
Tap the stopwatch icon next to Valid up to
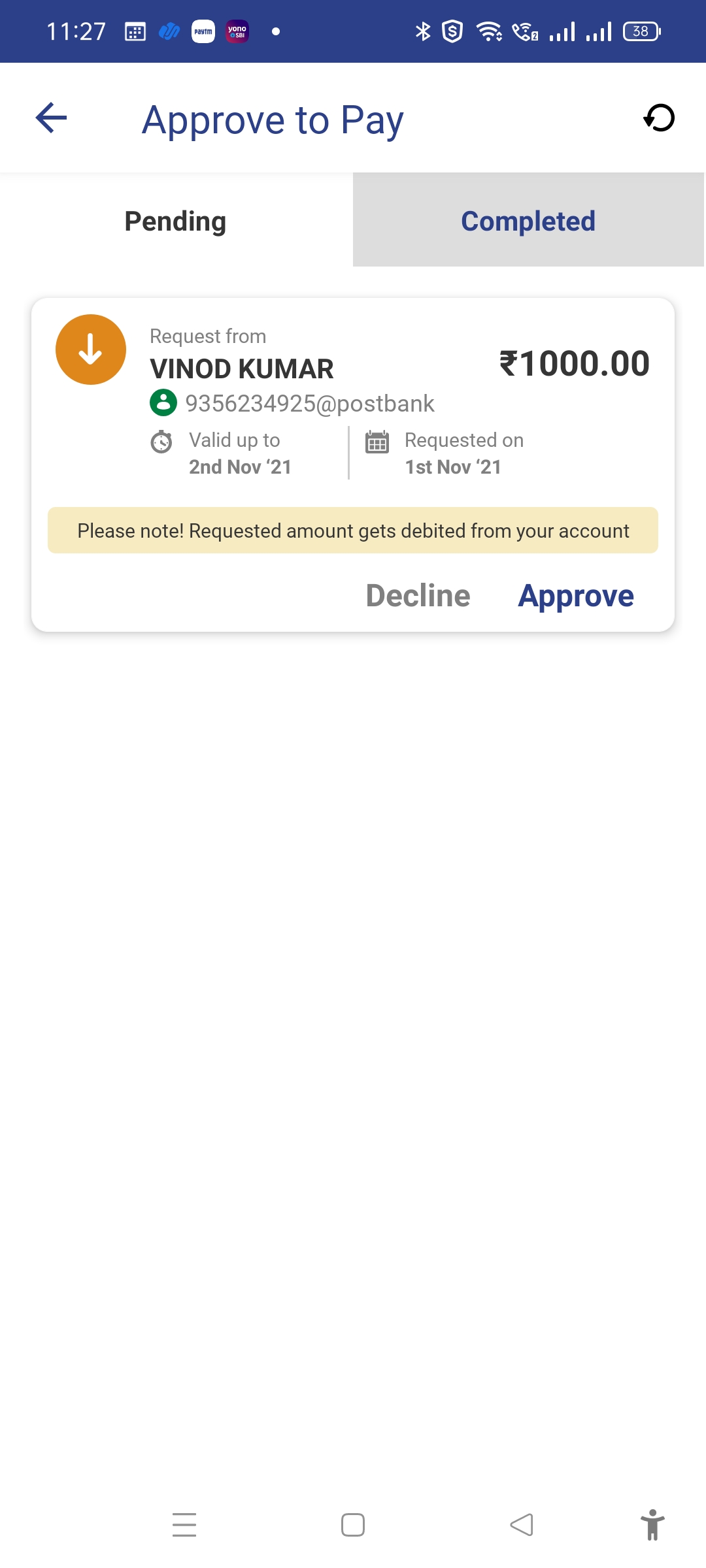coord(162,442)
